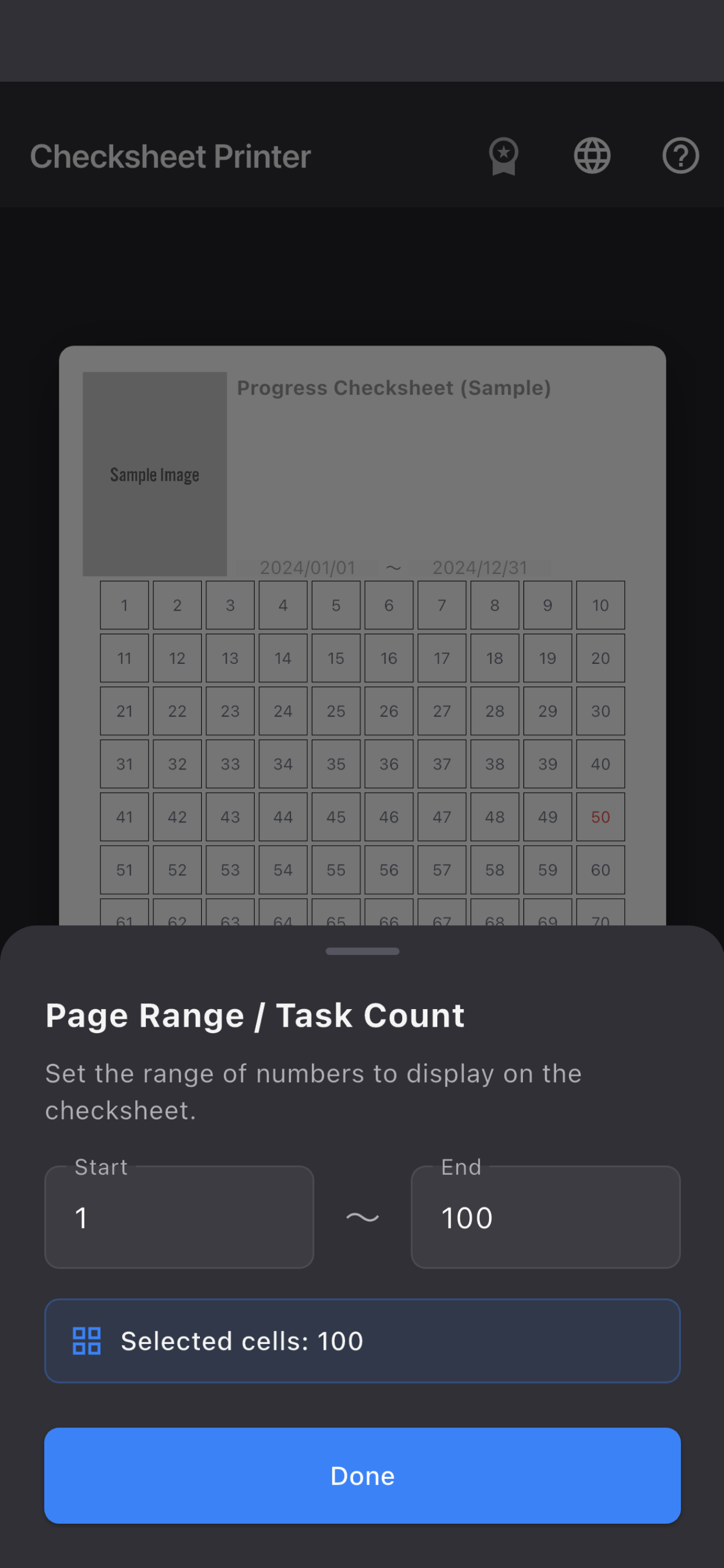The image size is (724, 1568).
Task: Tap the bottom sheet drag handle
Action: pyautogui.click(x=362, y=951)
